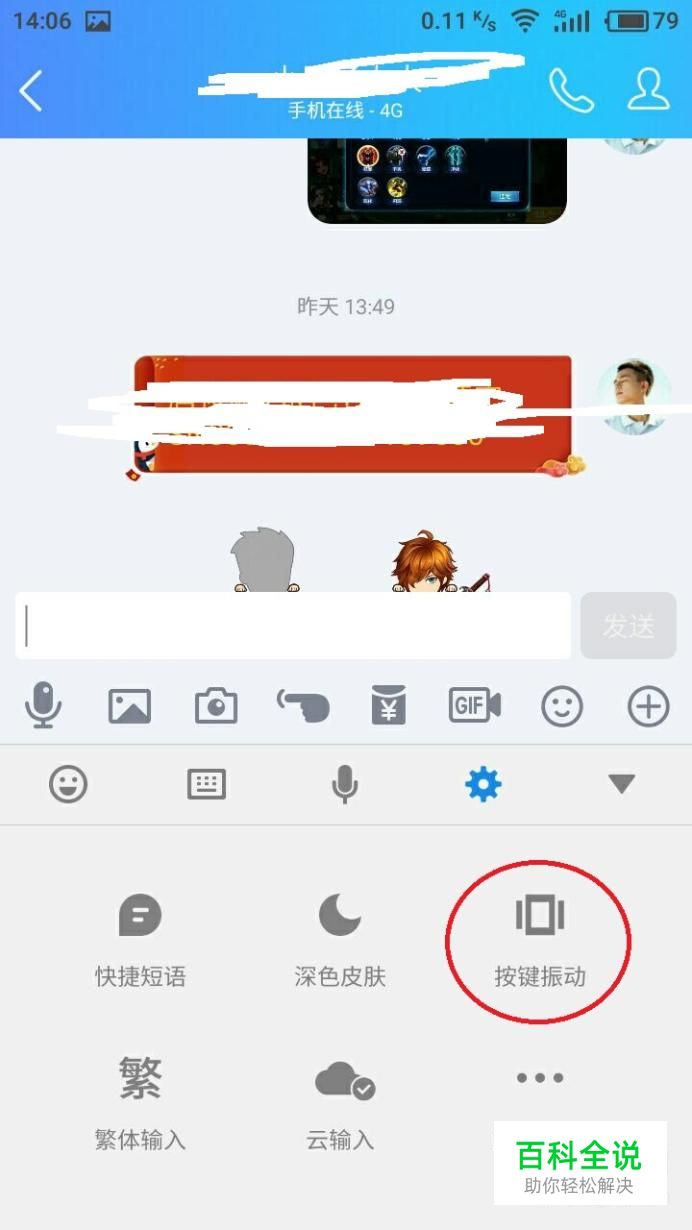The width and height of the screenshot is (692, 1230).
Task: Open more options with the plus icon
Action: 648,707
